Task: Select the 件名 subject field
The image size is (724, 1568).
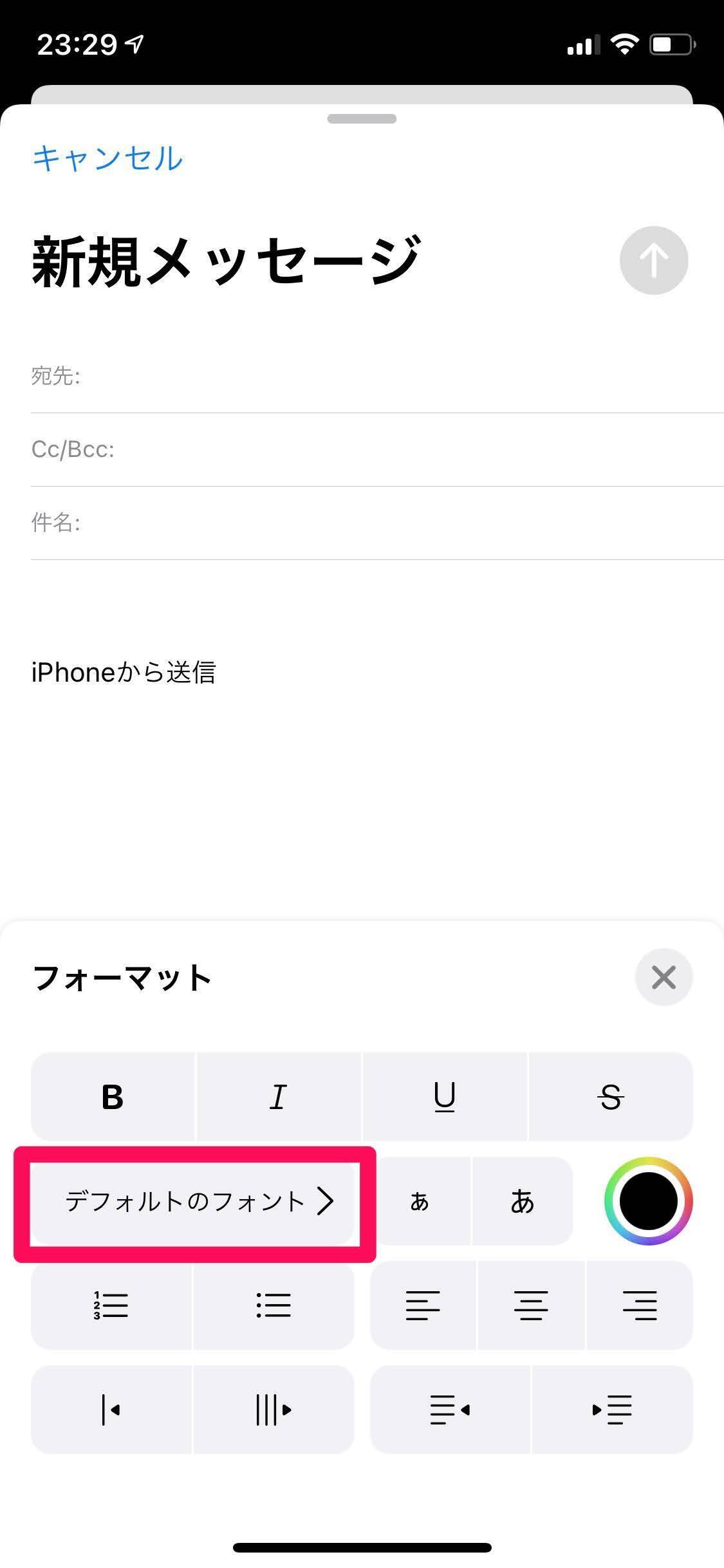Action: pos(386,523)
